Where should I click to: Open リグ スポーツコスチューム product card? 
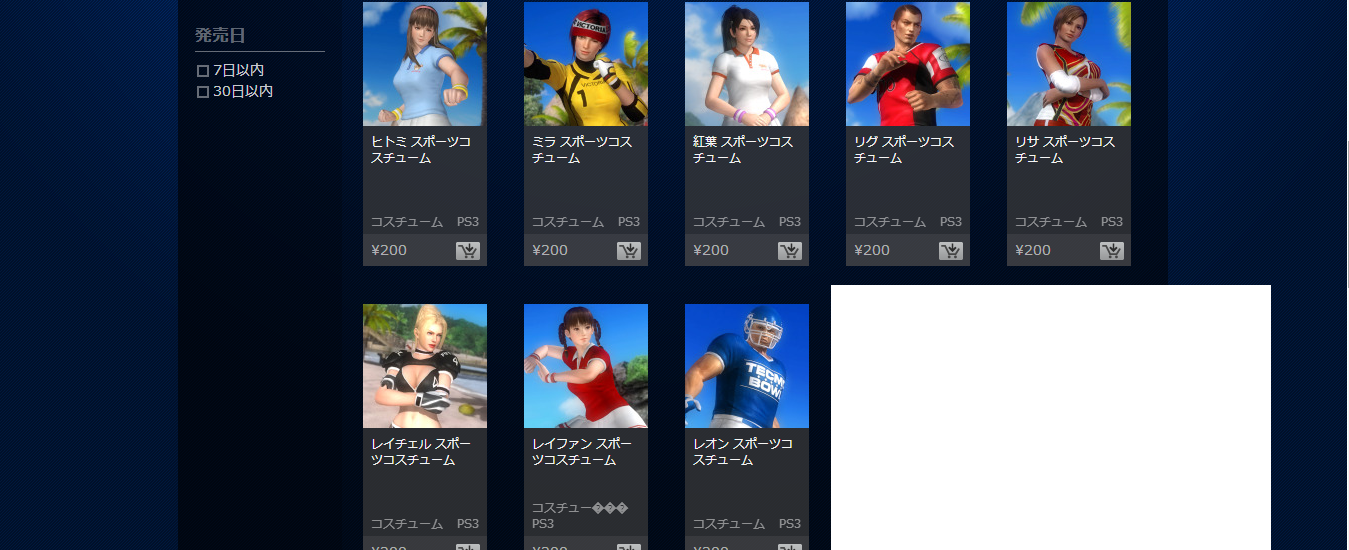(907, 65)
